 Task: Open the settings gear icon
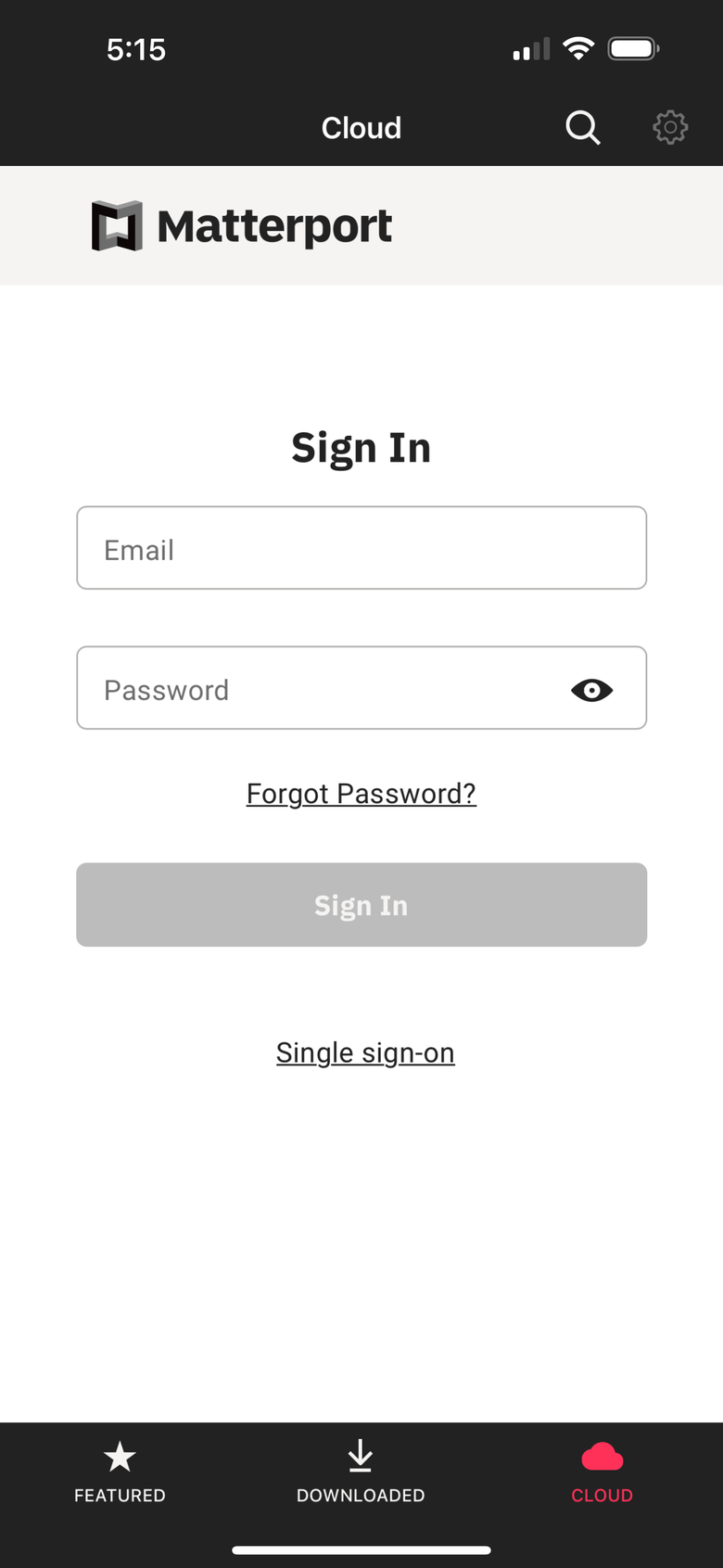point(670,128)
